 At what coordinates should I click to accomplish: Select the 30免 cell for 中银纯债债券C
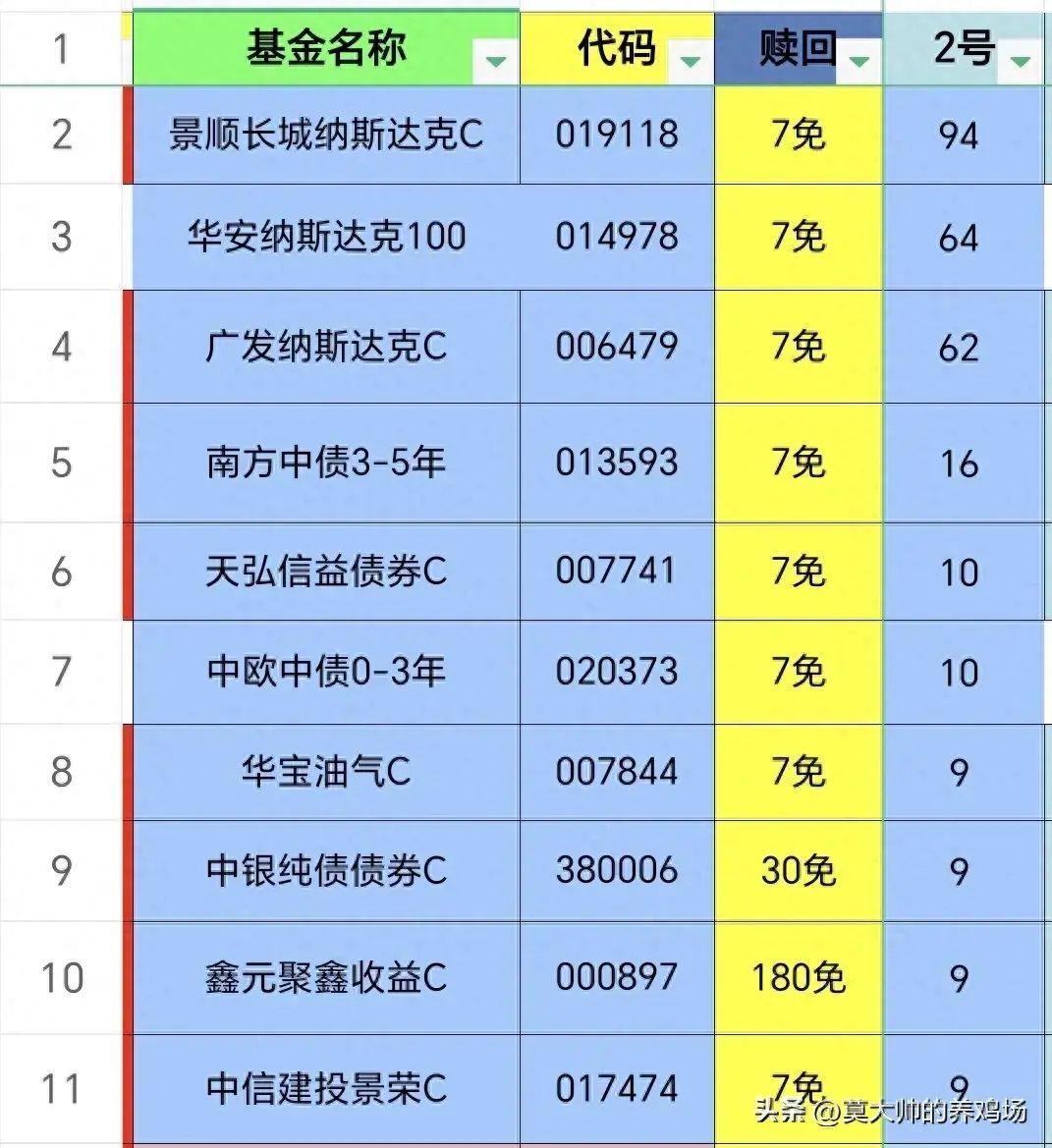point(798,871)
